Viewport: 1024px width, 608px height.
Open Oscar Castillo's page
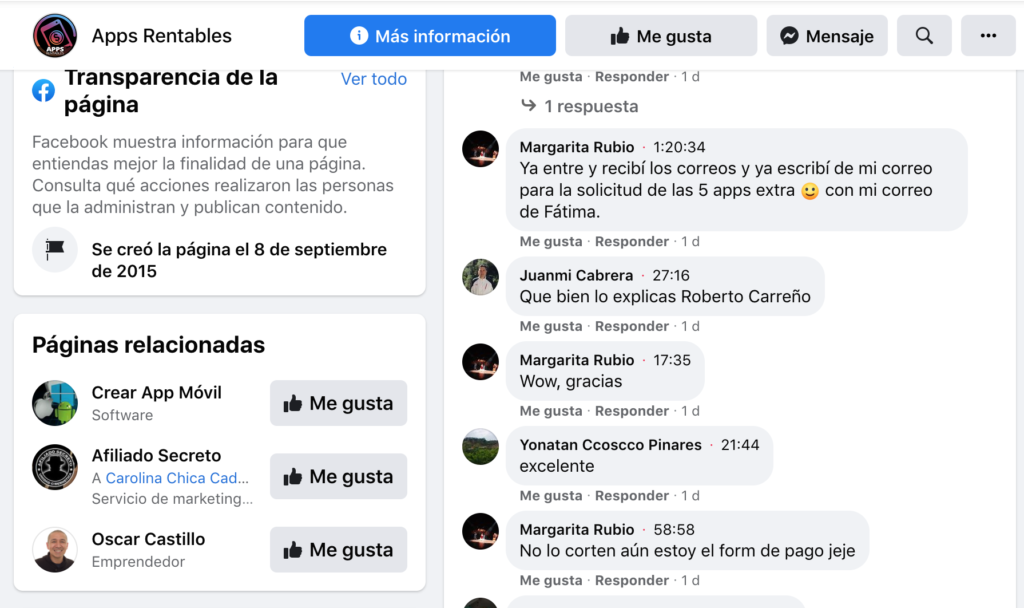[x=148, y=539]
